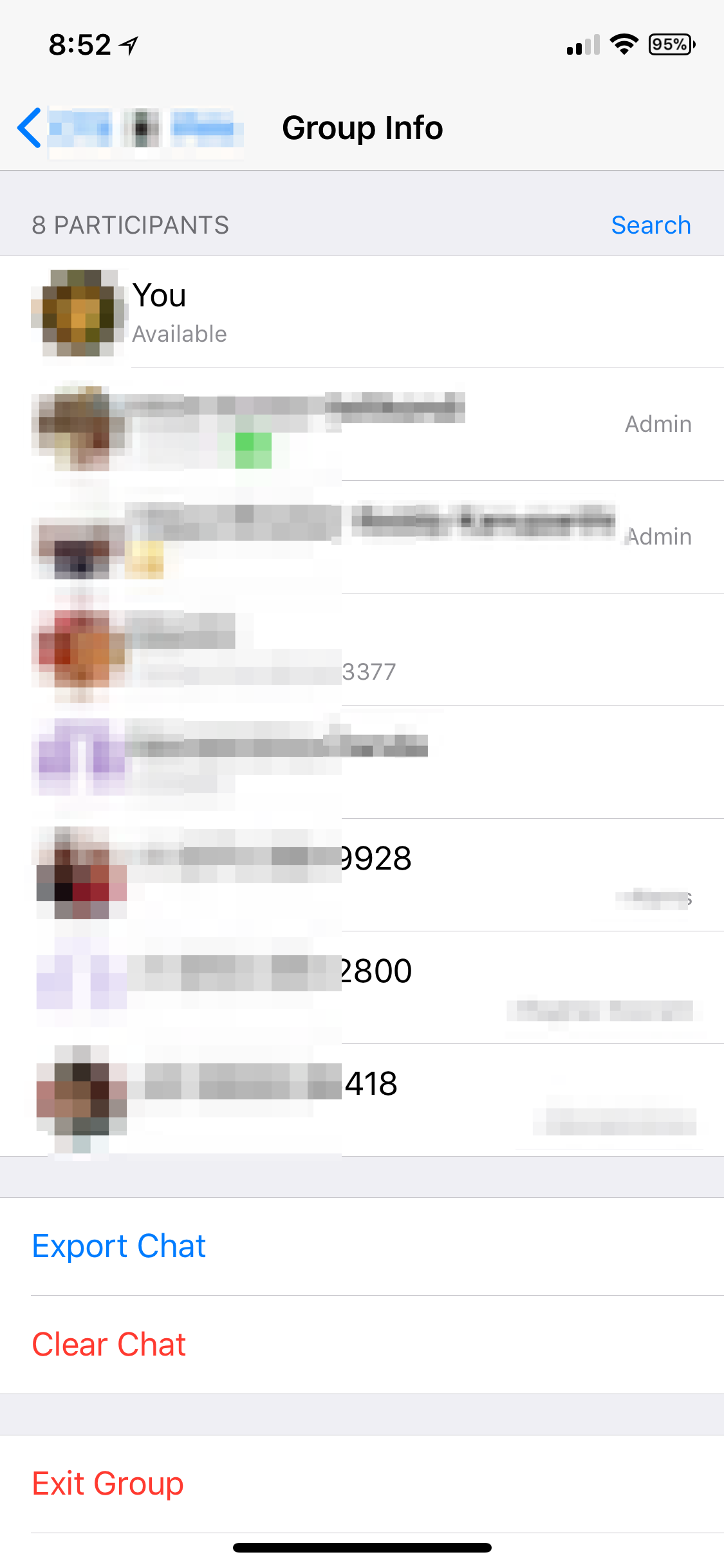Image resolution: width=724 pixels, height=1568 pixels.
Task: Open the participant with number ending 3377
Action: pos(360,650)
